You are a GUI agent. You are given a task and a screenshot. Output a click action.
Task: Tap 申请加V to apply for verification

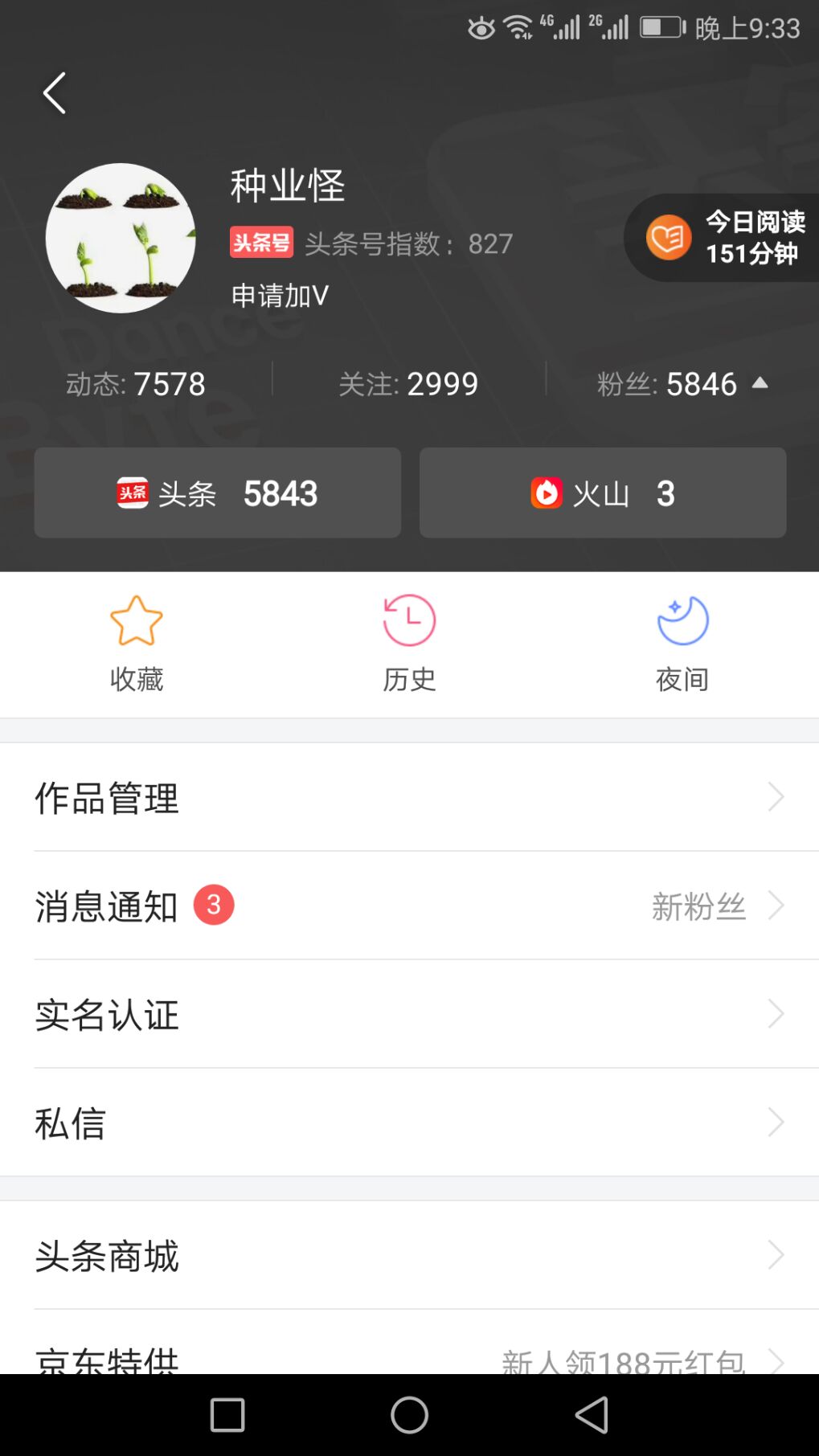tap(280, 296)
